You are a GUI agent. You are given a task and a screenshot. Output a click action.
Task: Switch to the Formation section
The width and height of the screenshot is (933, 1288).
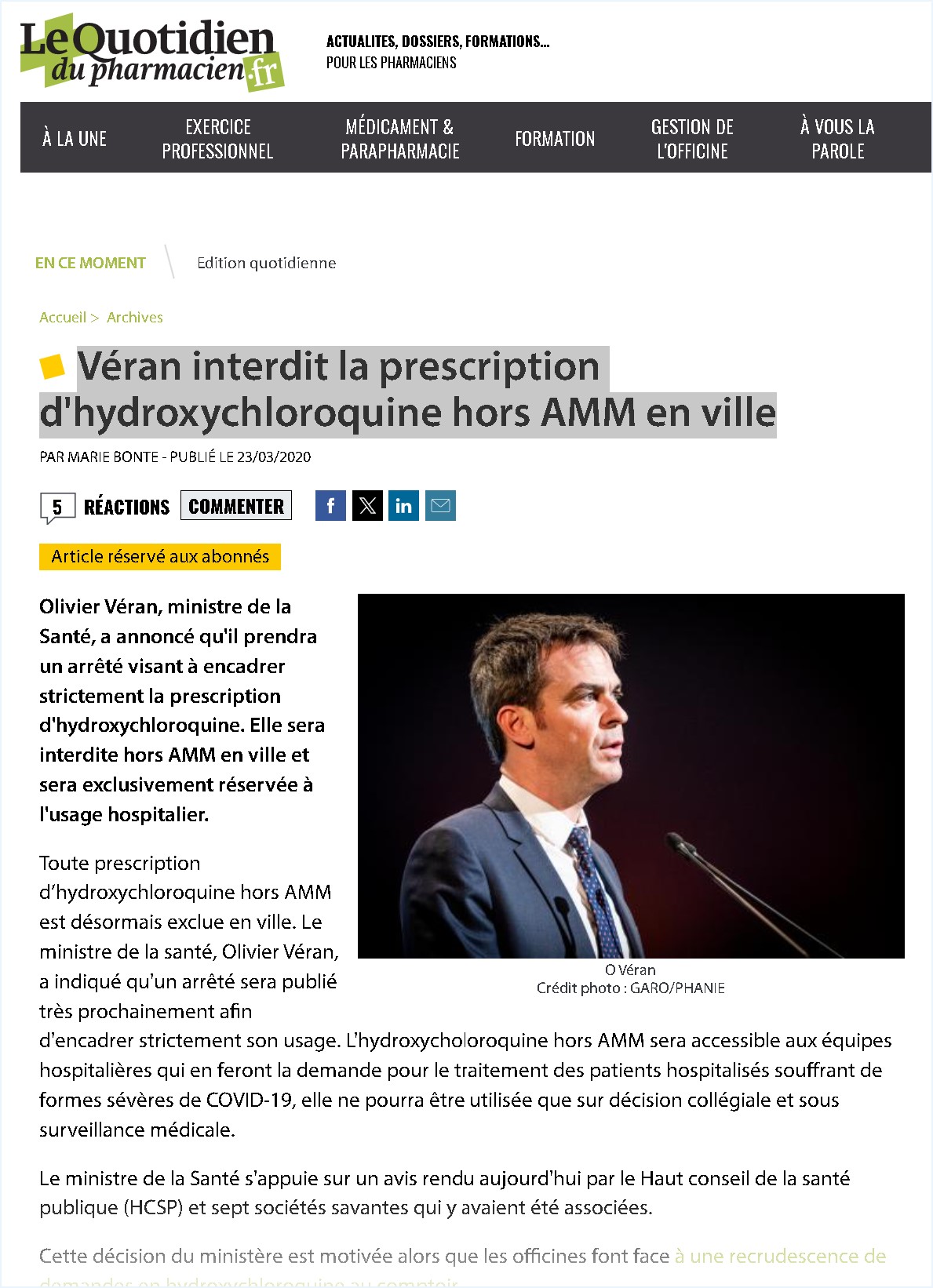tap(555, 139)
